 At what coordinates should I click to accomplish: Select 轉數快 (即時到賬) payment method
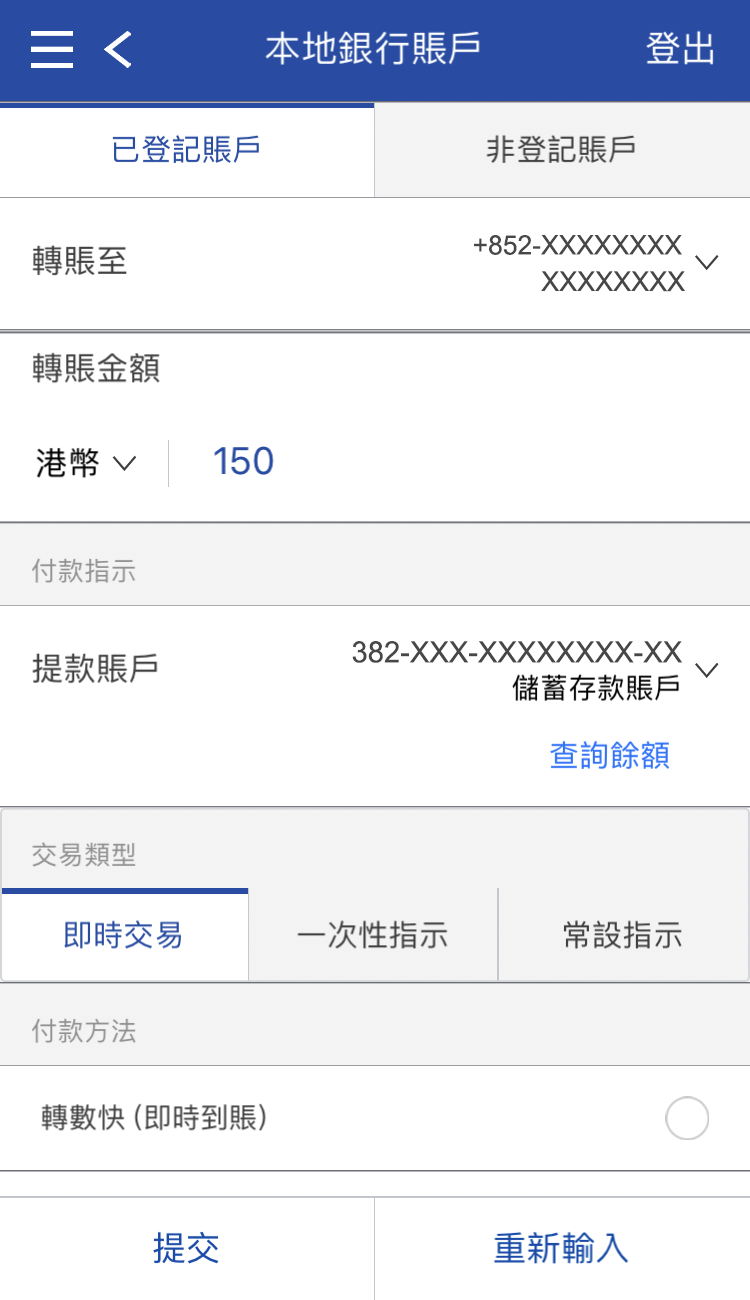point(687,1118)
